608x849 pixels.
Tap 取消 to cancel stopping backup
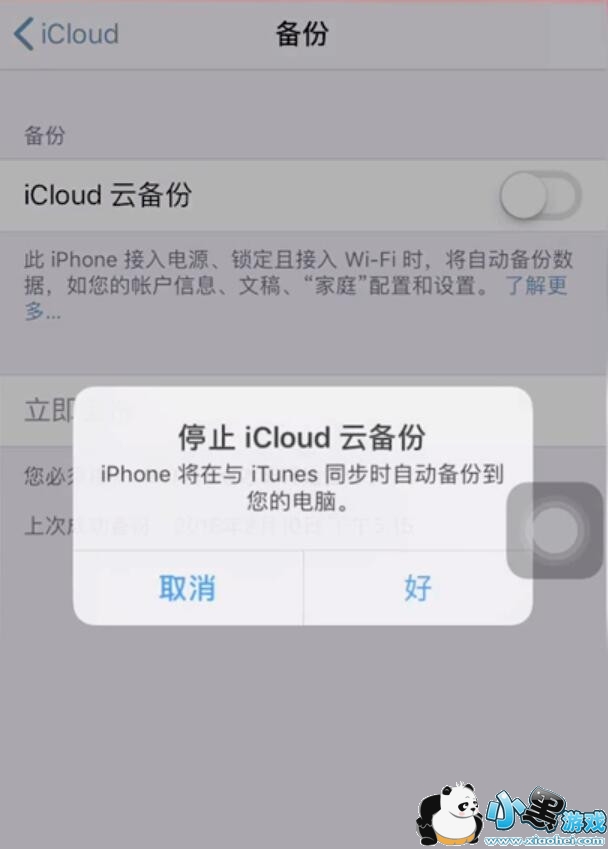point(188,588)
